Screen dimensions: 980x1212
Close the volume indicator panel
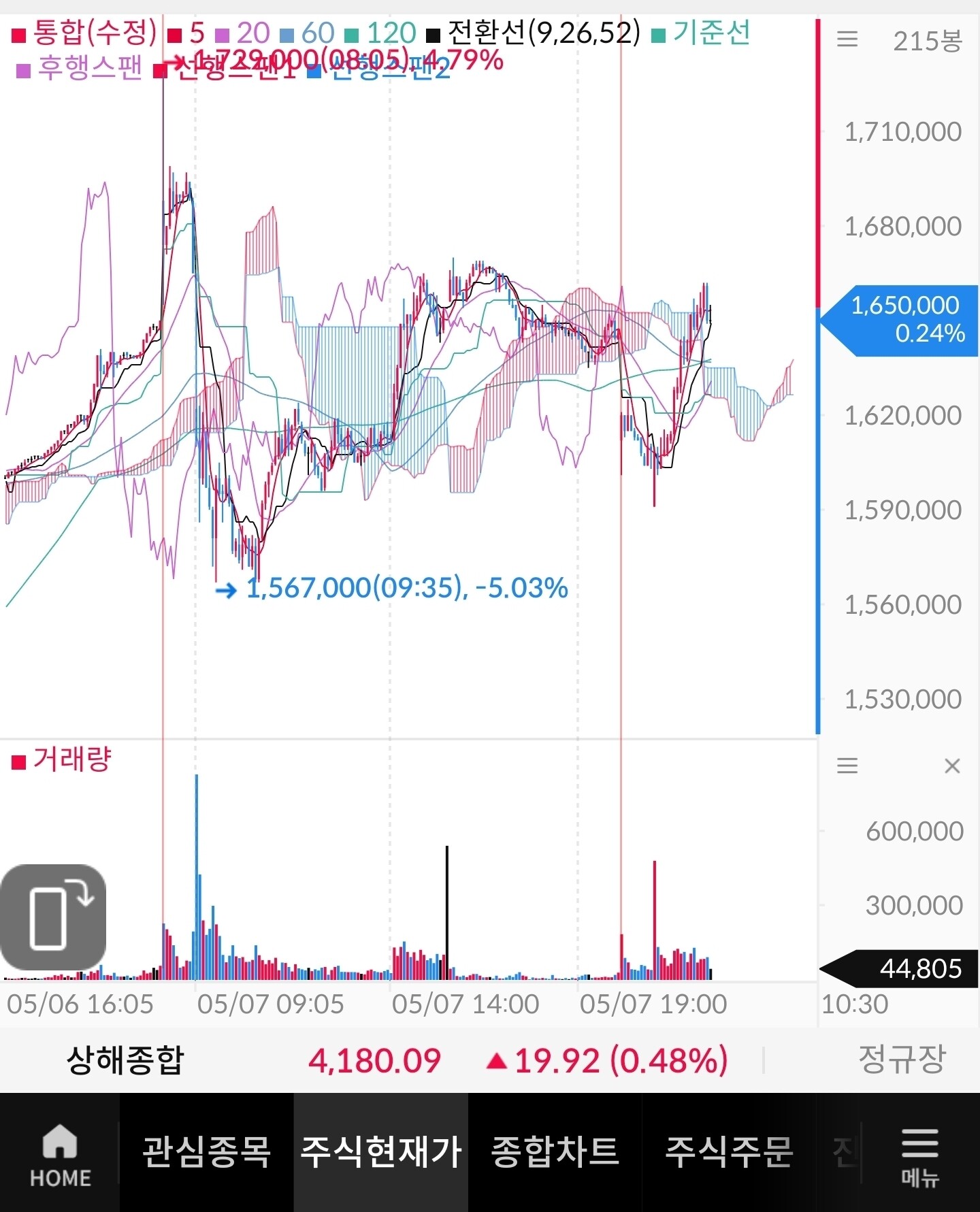click(952, 766)
